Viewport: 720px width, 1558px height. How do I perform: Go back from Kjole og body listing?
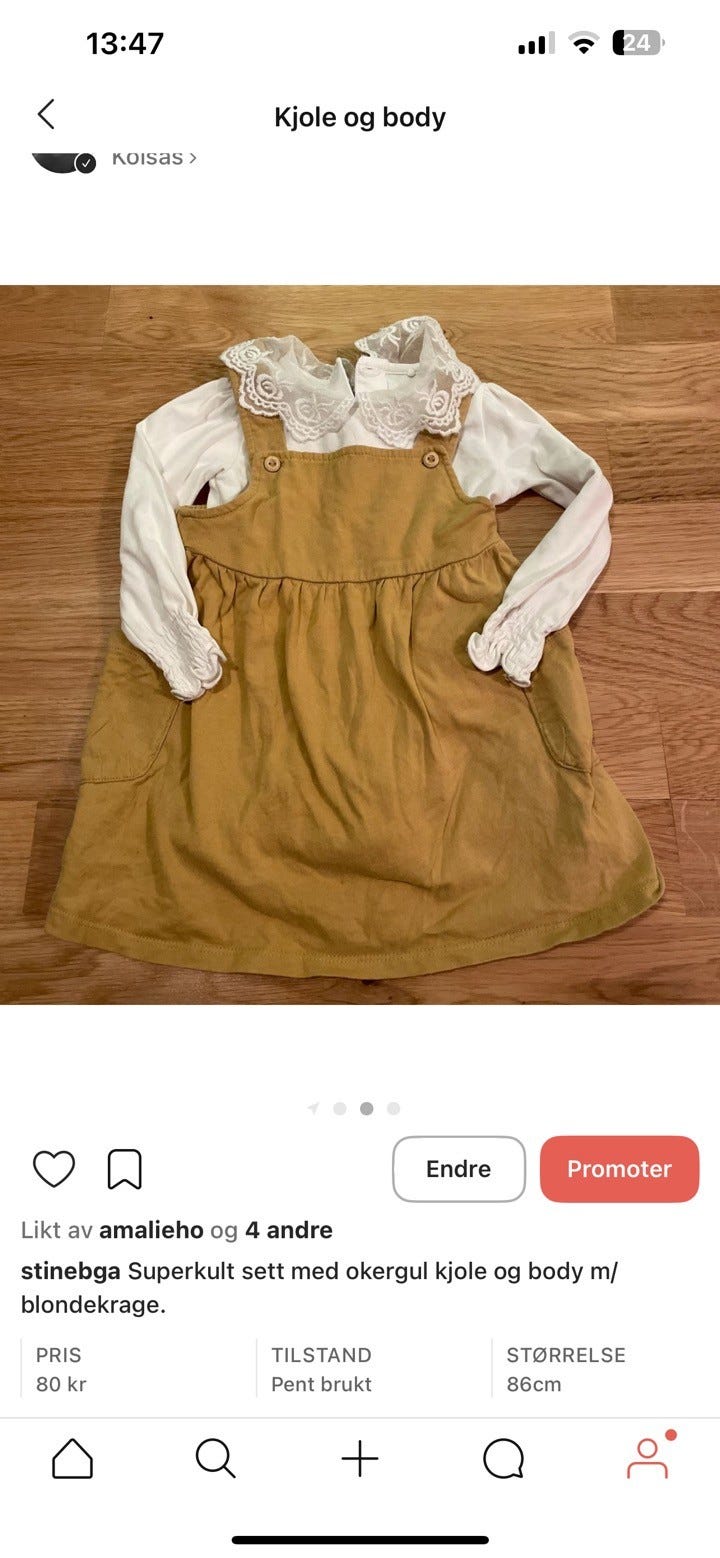tap(46, 115)
